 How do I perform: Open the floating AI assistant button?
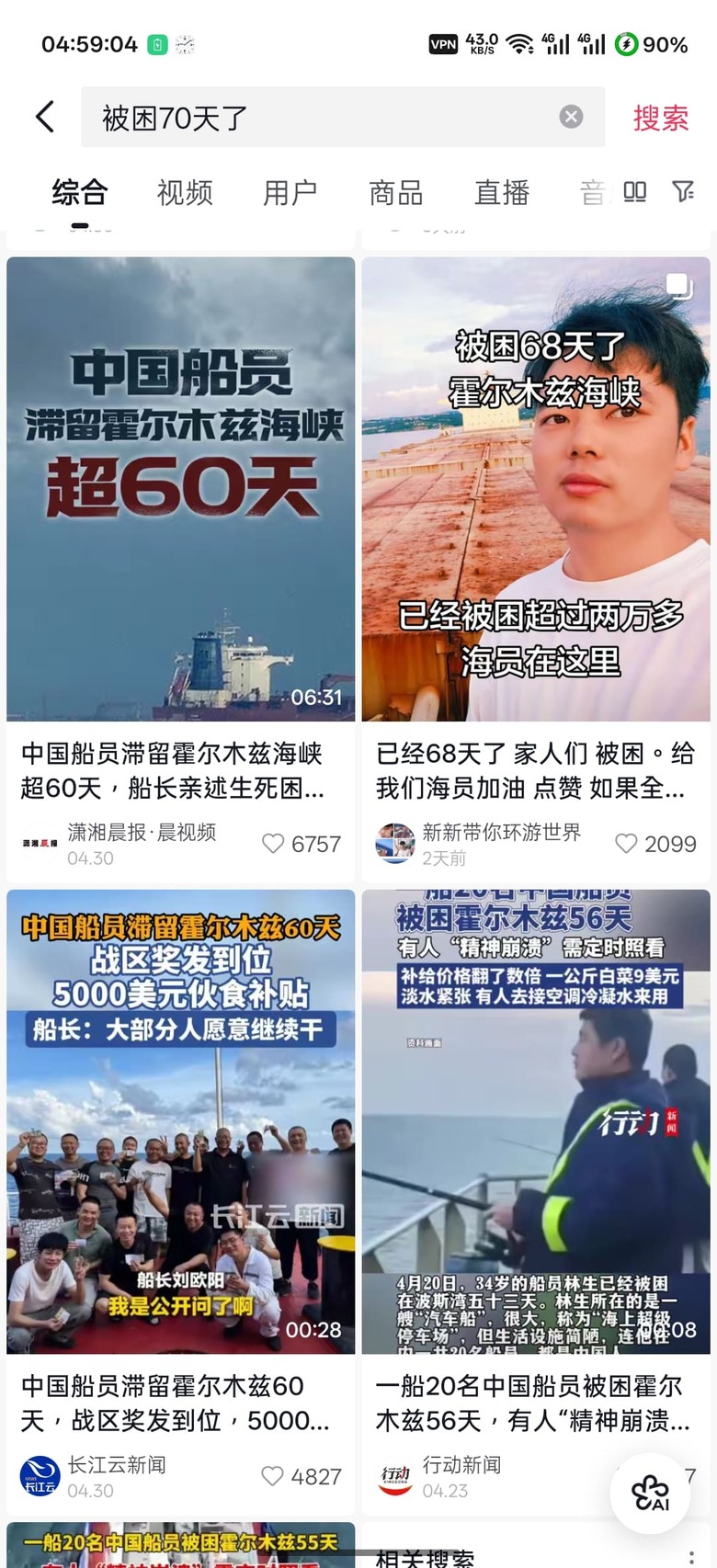point(651,1494)
